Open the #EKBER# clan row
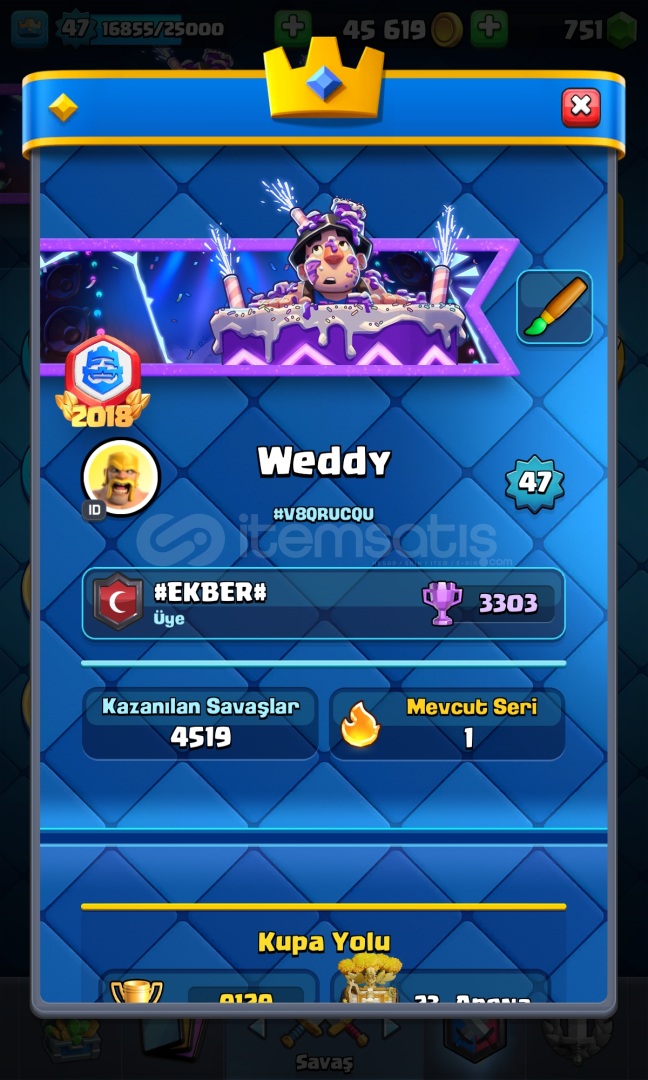Screen dimensions: 648x1080 click(324, 603)
